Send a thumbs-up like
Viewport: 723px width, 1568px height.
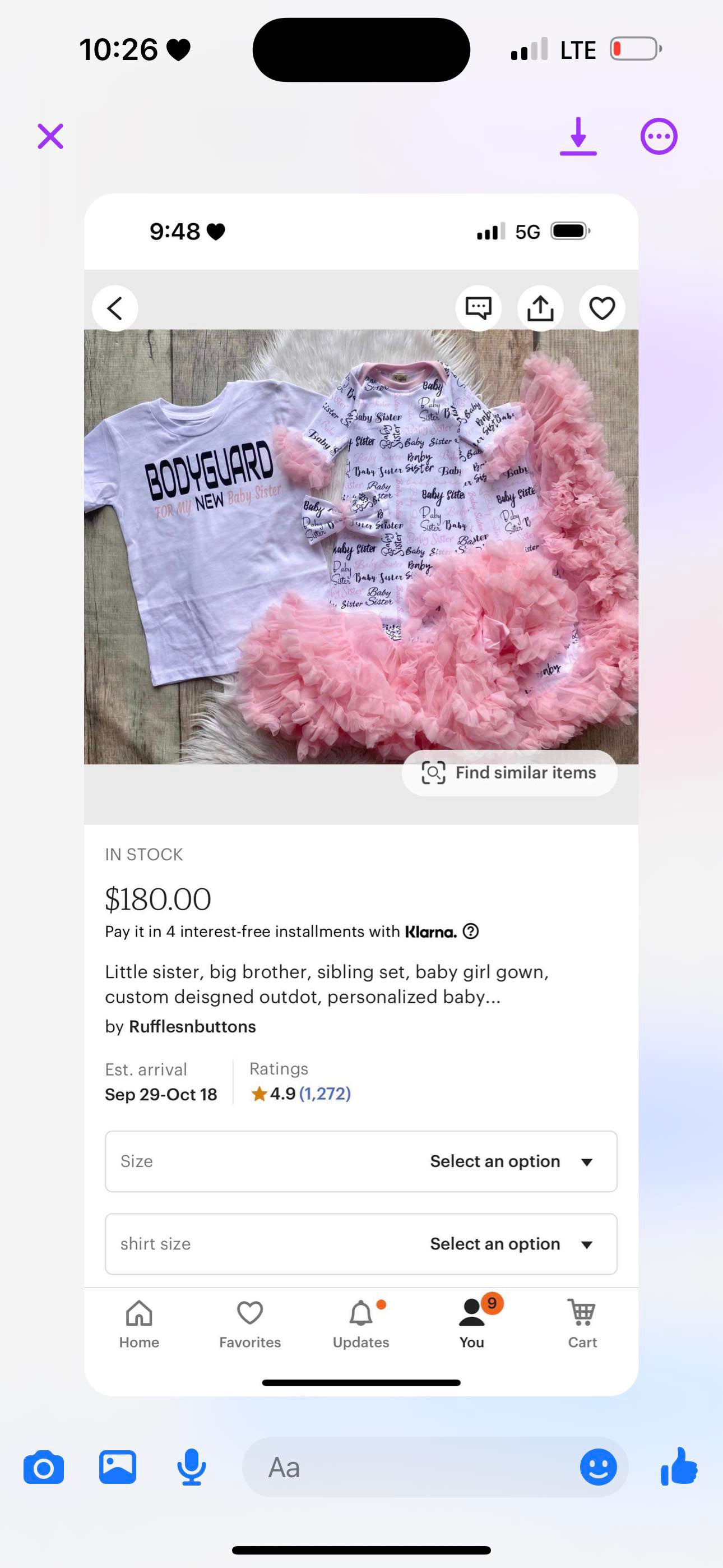pyautogui.click(x=679, y=1466)
